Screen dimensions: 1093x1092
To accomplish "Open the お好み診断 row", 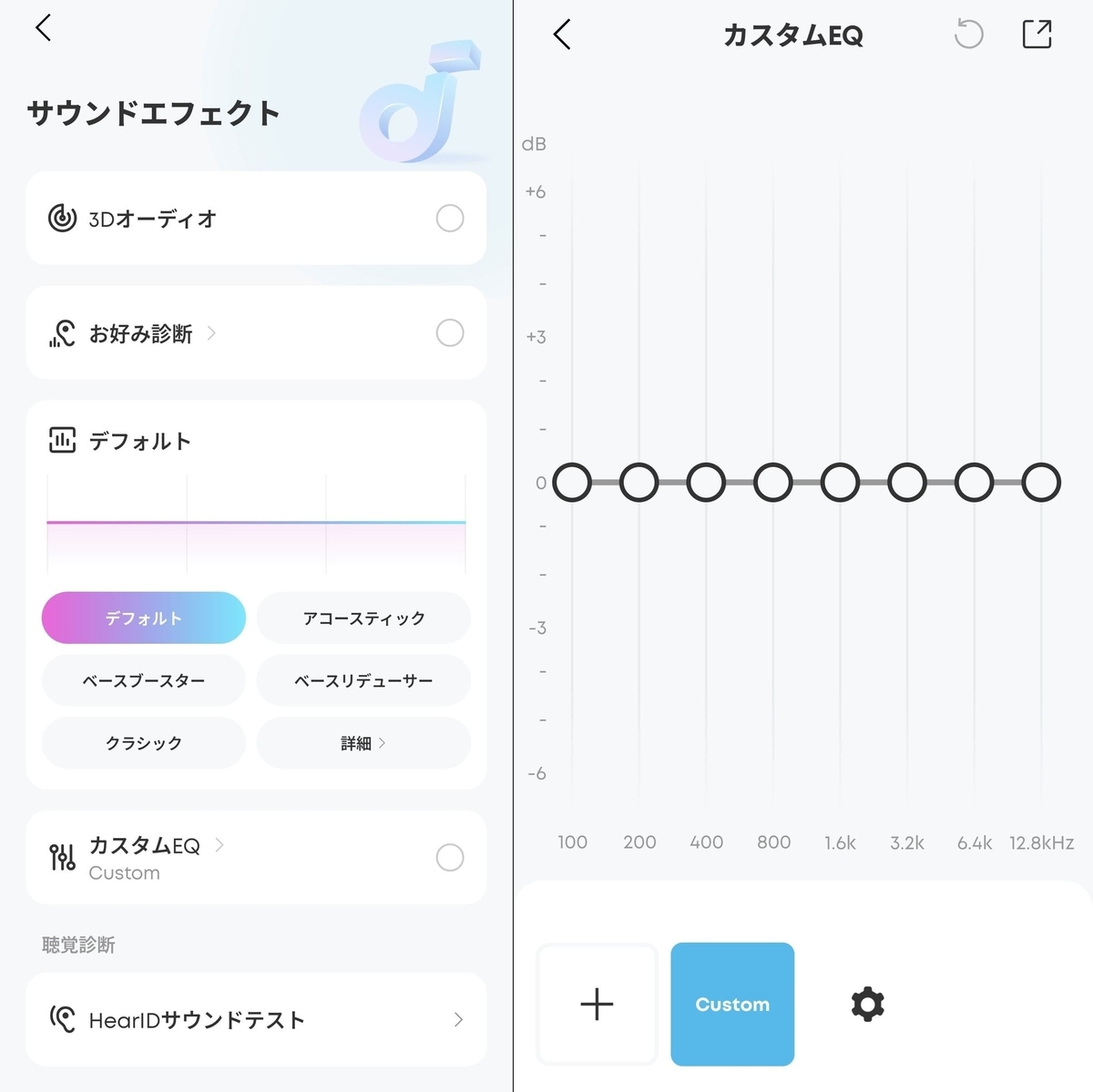I will tap(142, 333).
